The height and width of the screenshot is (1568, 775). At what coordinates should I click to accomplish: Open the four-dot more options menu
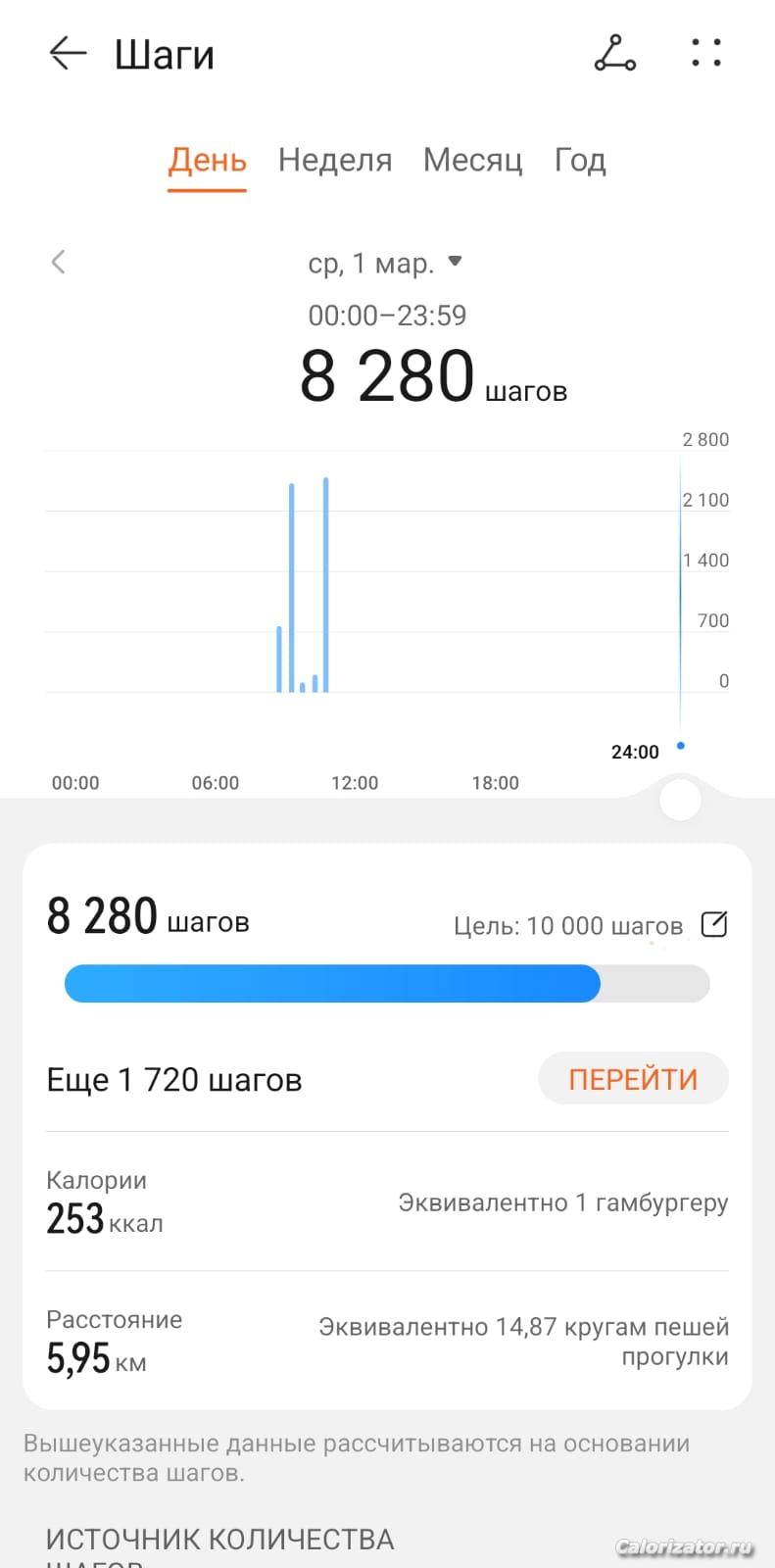(705, 54)
